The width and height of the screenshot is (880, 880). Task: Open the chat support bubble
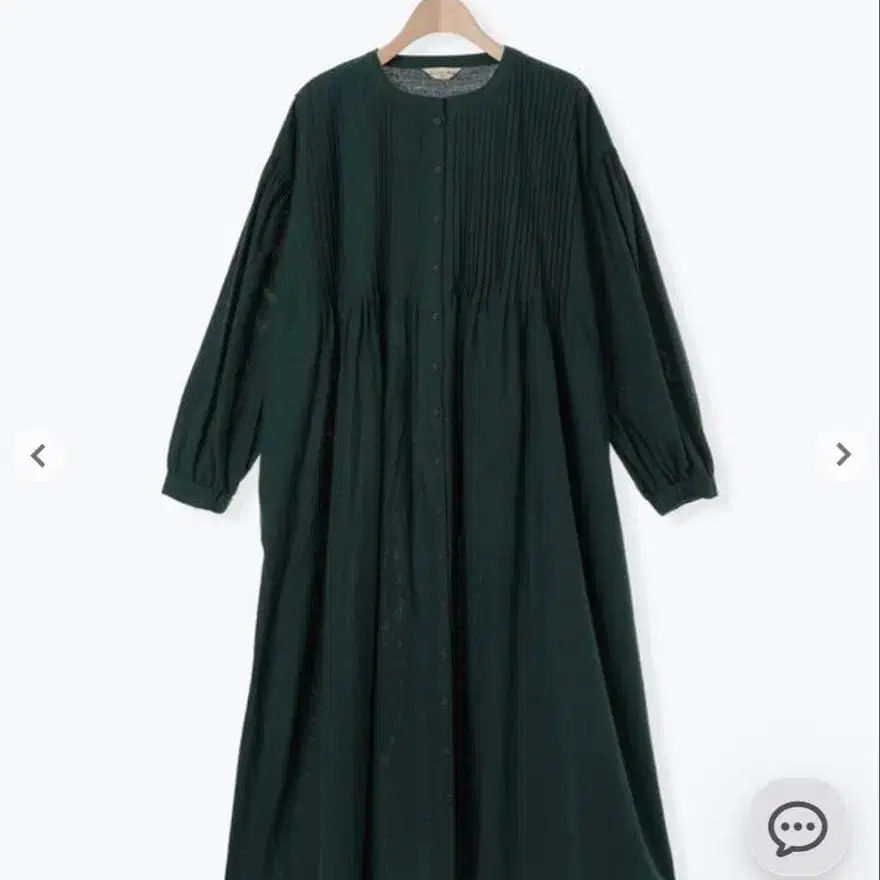(797, 827)
